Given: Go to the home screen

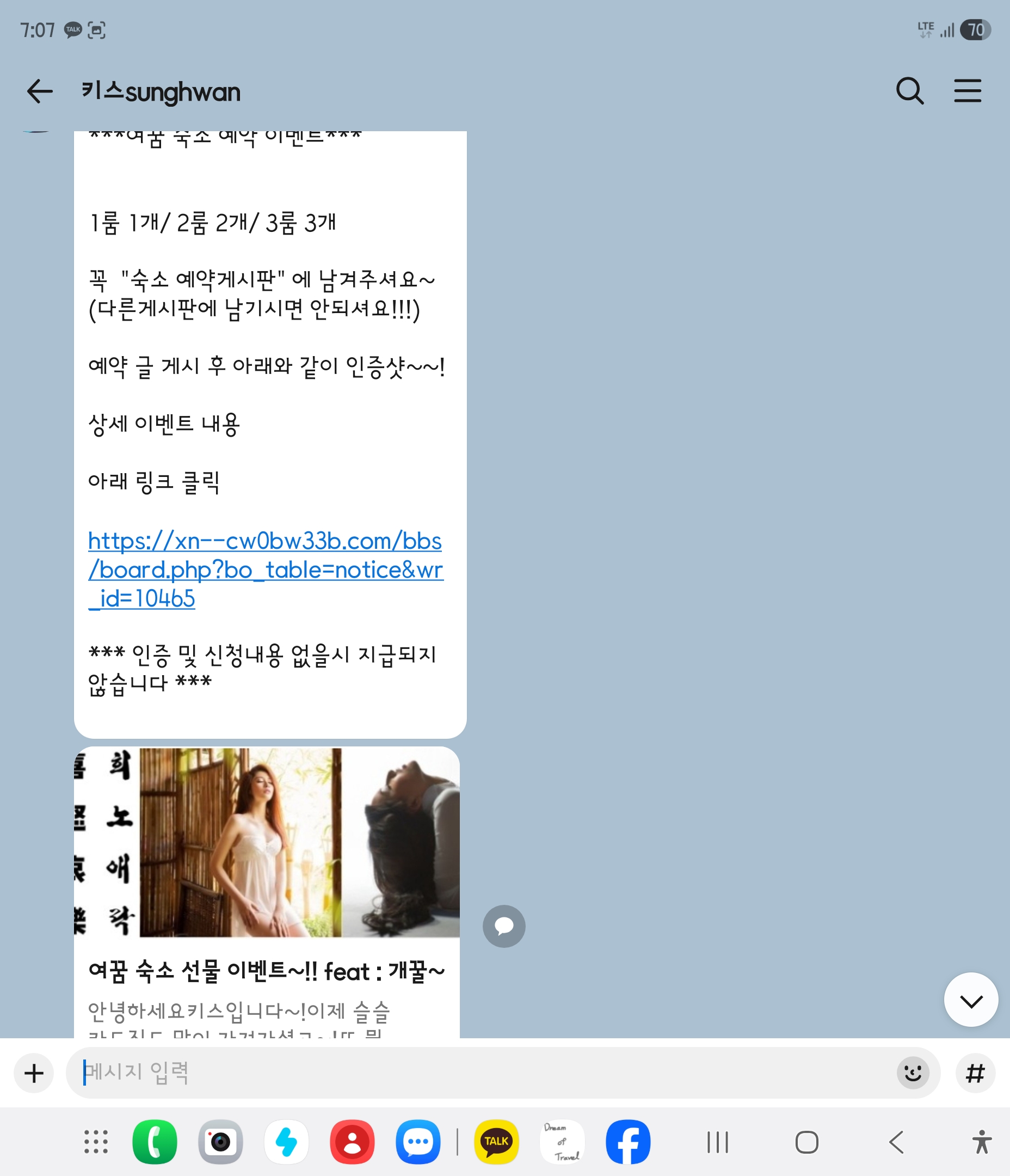Looking at the screenshot, I should click(x=806, y=1142).
